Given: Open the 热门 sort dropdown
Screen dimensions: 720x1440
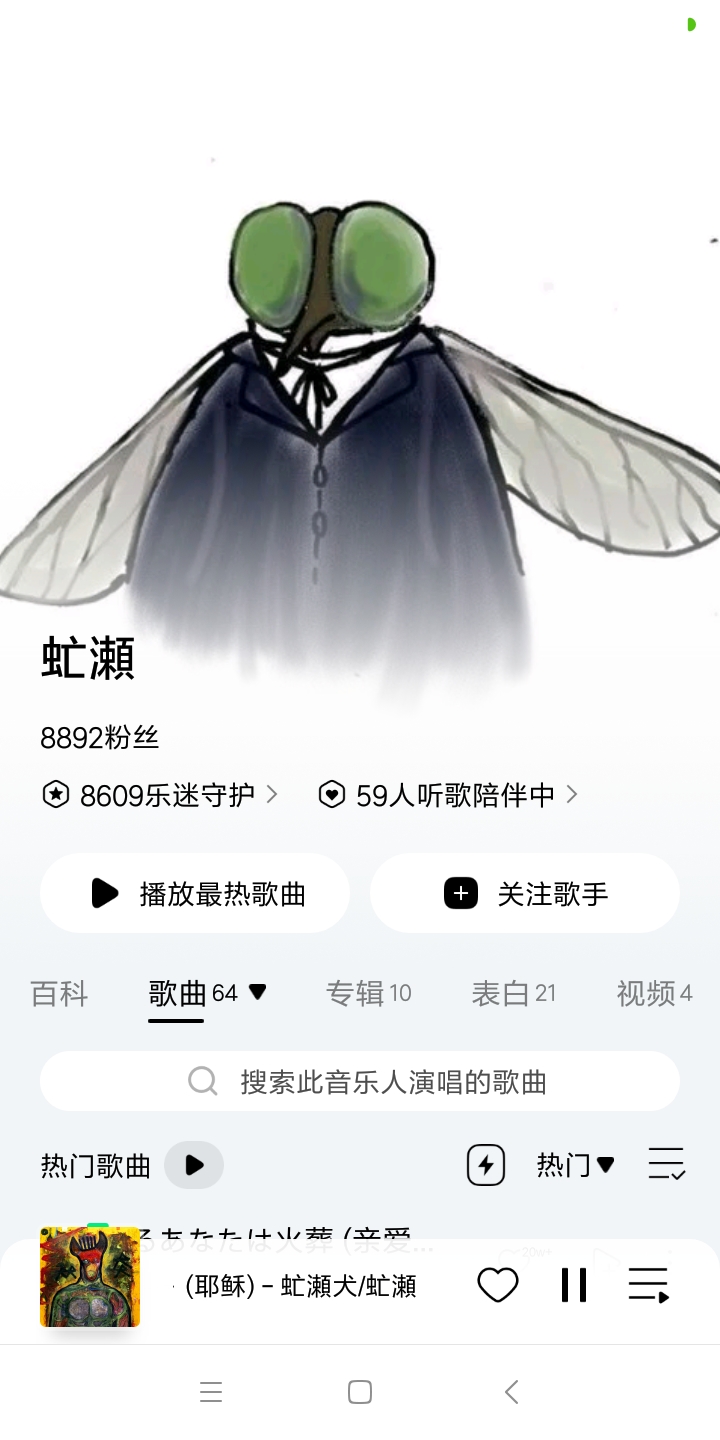Looking at the screenshot, I should point(575,1165).
